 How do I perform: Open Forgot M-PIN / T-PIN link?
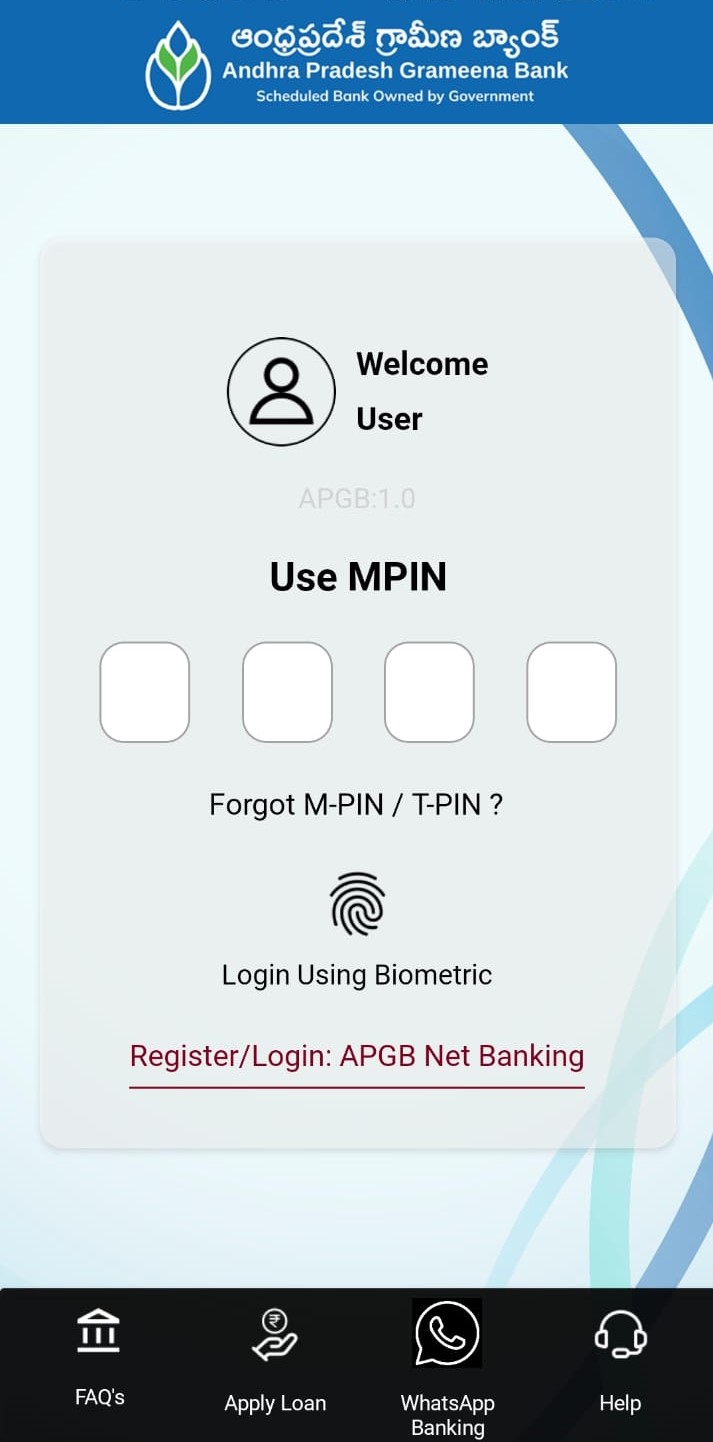(356, 805)
